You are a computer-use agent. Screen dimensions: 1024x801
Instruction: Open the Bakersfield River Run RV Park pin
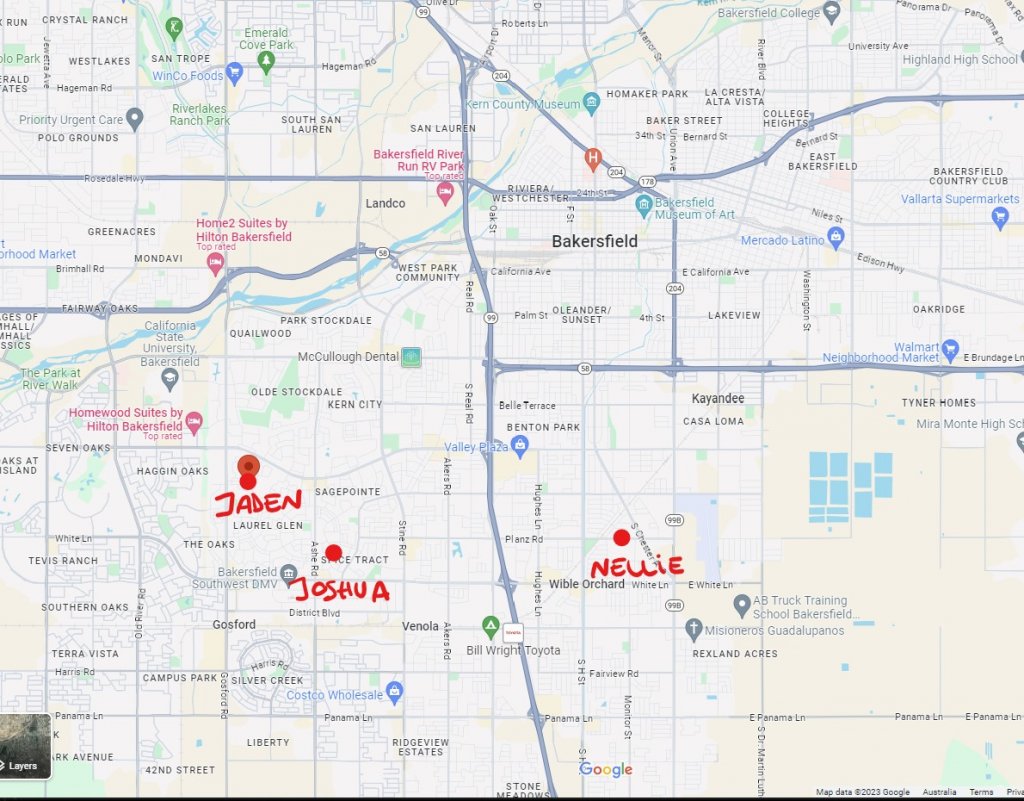coord(446,191)
